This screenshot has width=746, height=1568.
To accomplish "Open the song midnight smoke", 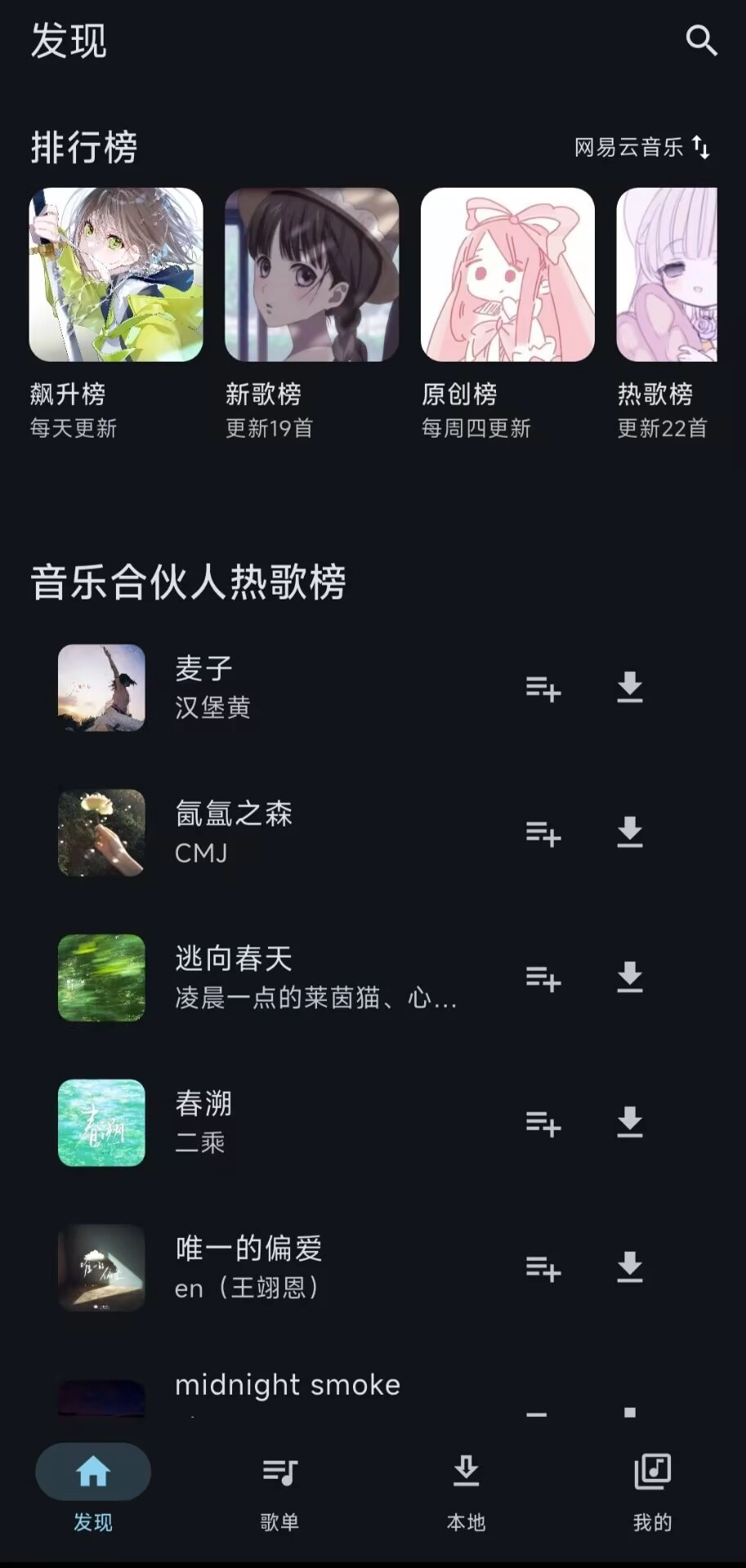I will click(x=288, y=1385).
